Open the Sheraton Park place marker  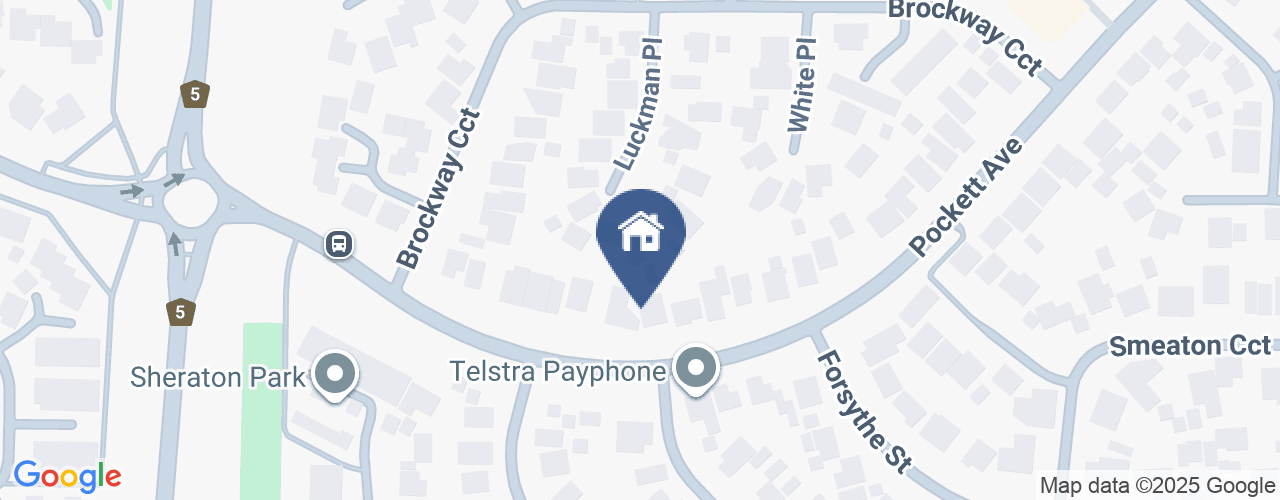(x=336, y=375)
